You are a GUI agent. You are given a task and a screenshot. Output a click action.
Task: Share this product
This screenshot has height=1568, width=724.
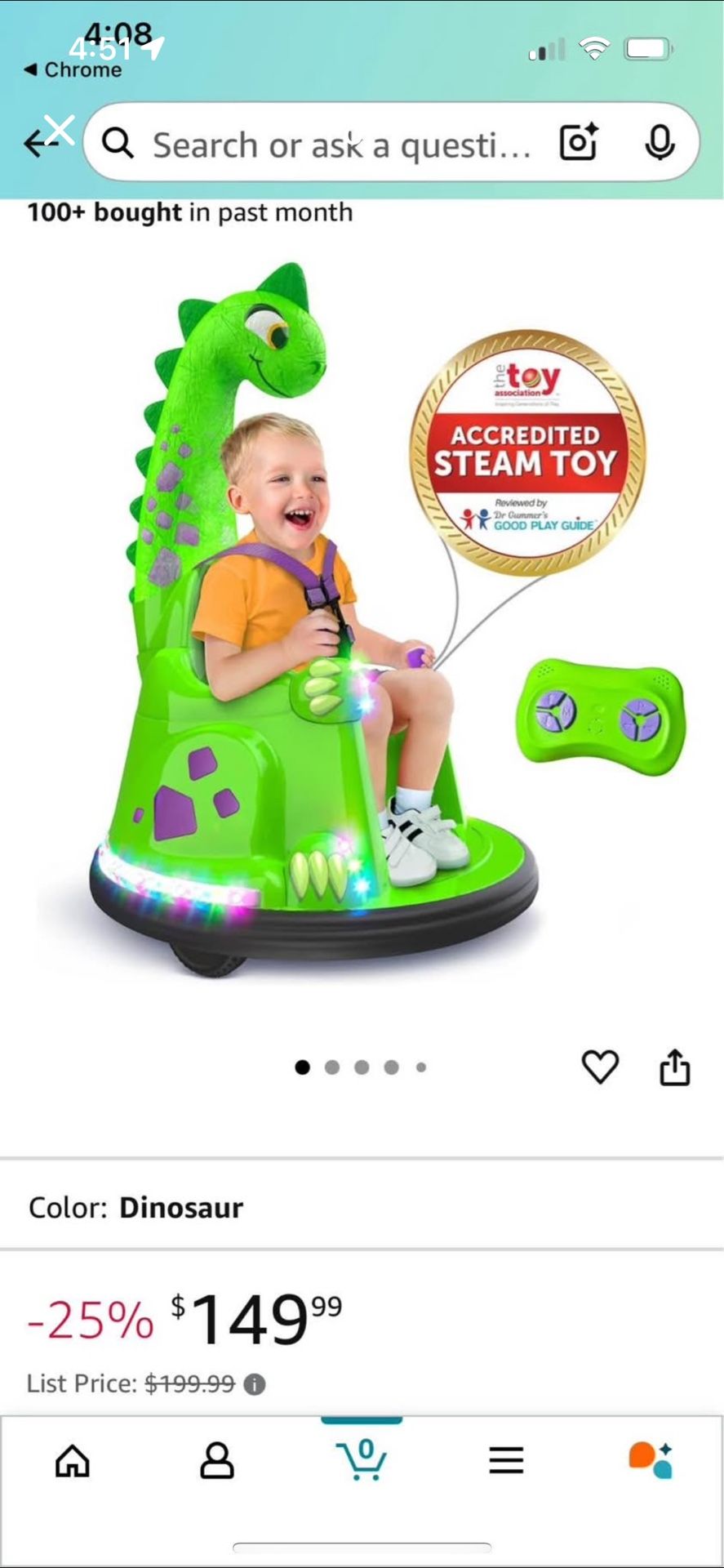pos(675,1067)
